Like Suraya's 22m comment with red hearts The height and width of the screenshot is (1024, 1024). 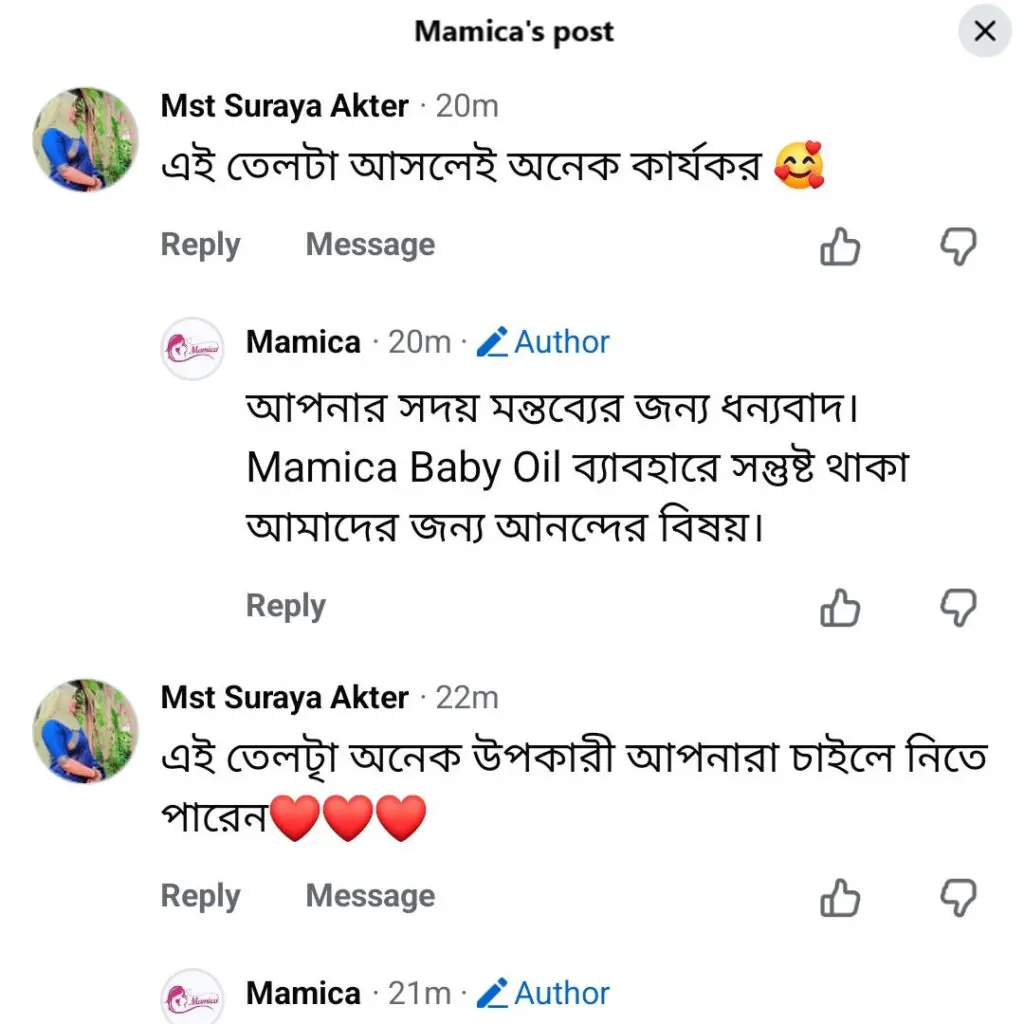840,898
